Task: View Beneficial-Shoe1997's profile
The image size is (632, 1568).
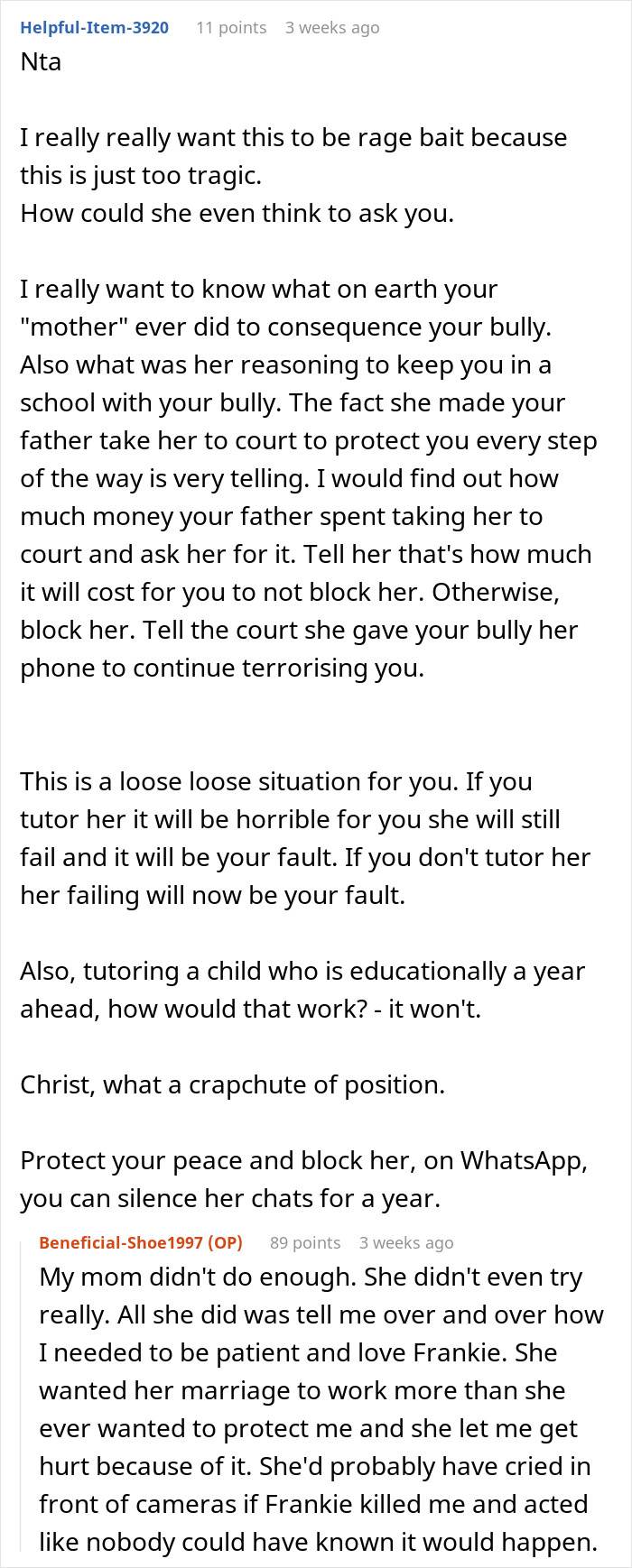Action: pos(121,1242)
